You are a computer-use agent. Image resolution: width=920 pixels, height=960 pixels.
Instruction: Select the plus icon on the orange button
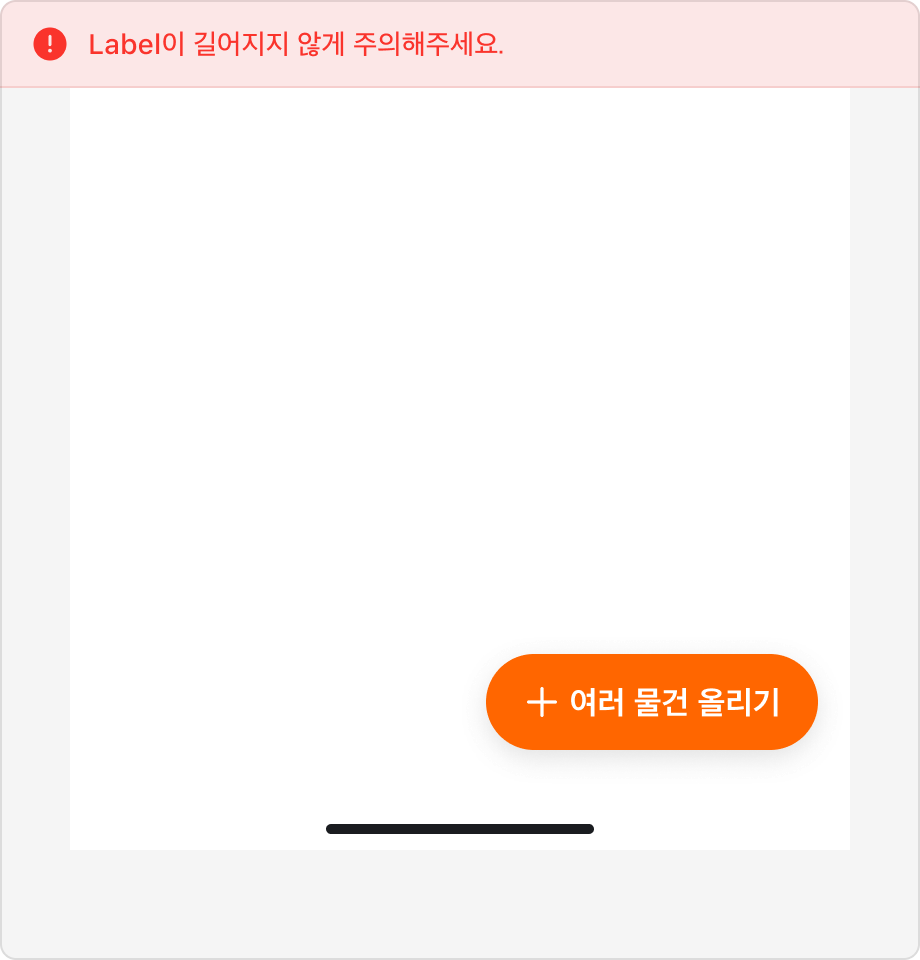[542, 702]
